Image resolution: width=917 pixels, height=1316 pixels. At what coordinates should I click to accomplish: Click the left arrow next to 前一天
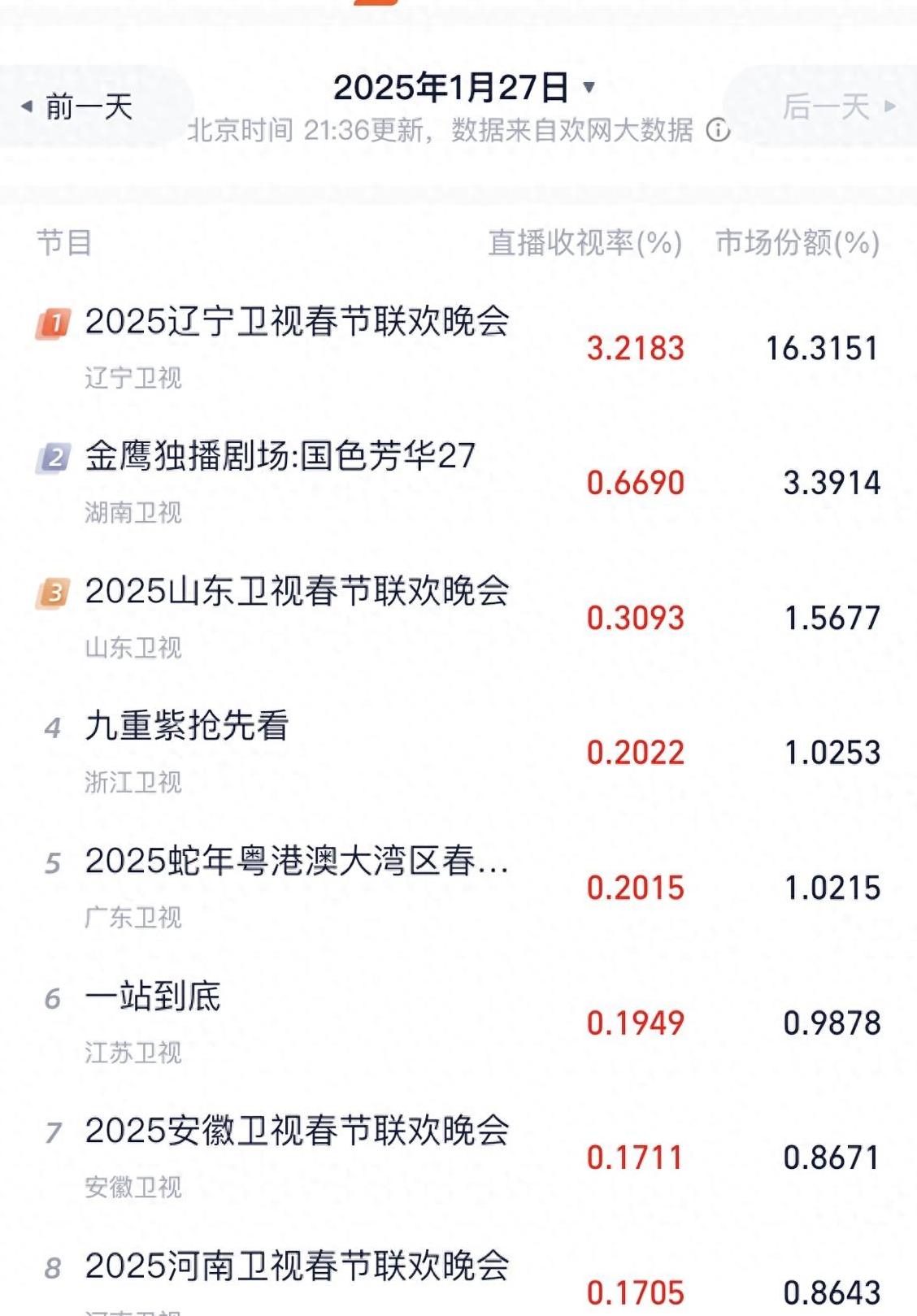click(27, 106)
